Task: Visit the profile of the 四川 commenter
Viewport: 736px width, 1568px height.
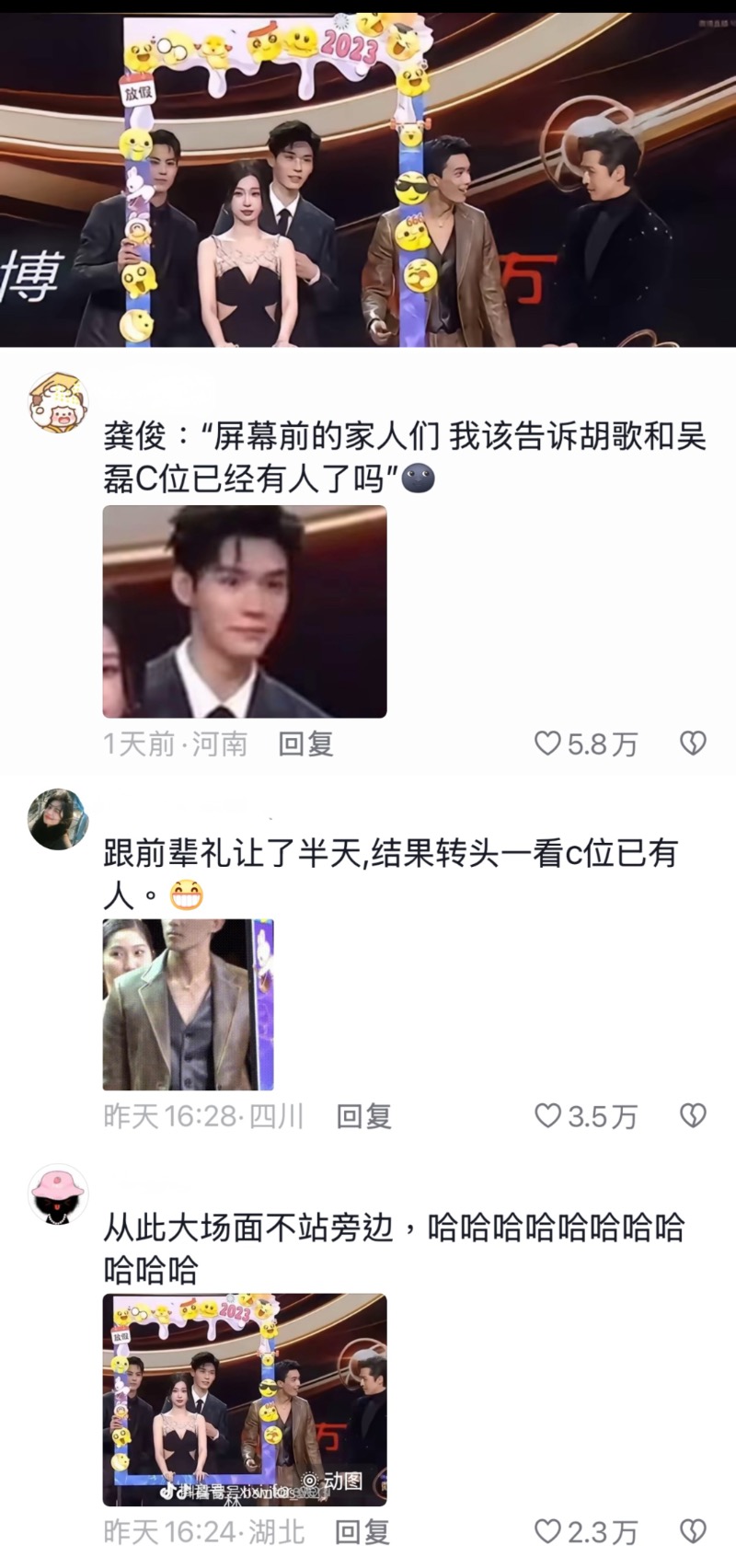Action: click(59, 819)
